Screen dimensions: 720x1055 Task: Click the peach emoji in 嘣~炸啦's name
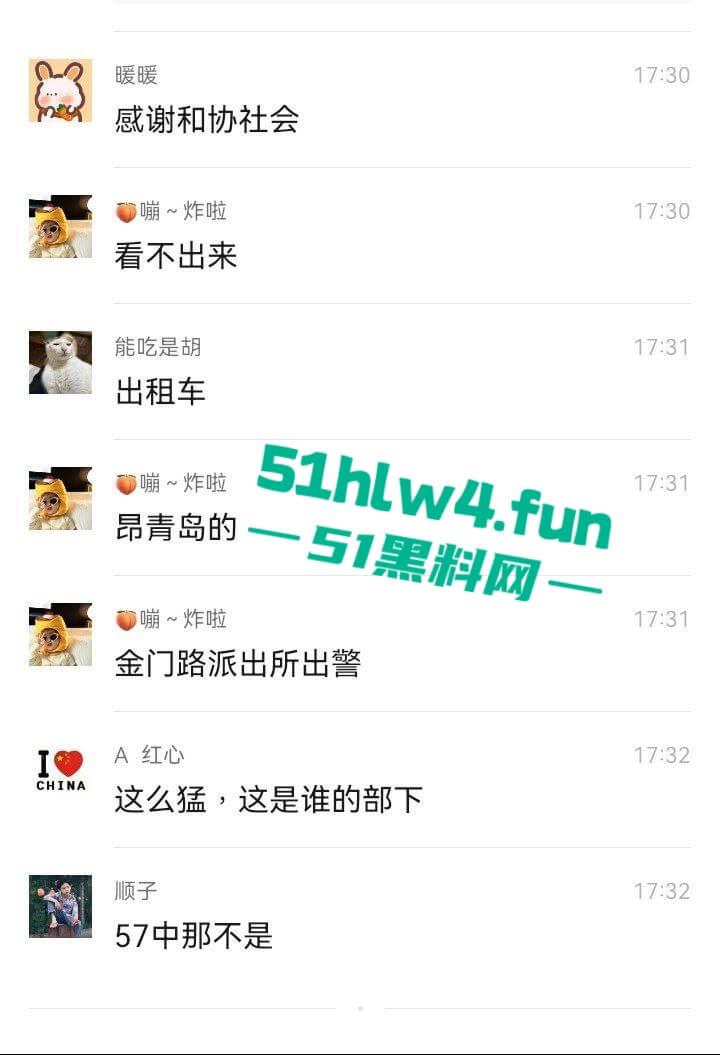126,211
